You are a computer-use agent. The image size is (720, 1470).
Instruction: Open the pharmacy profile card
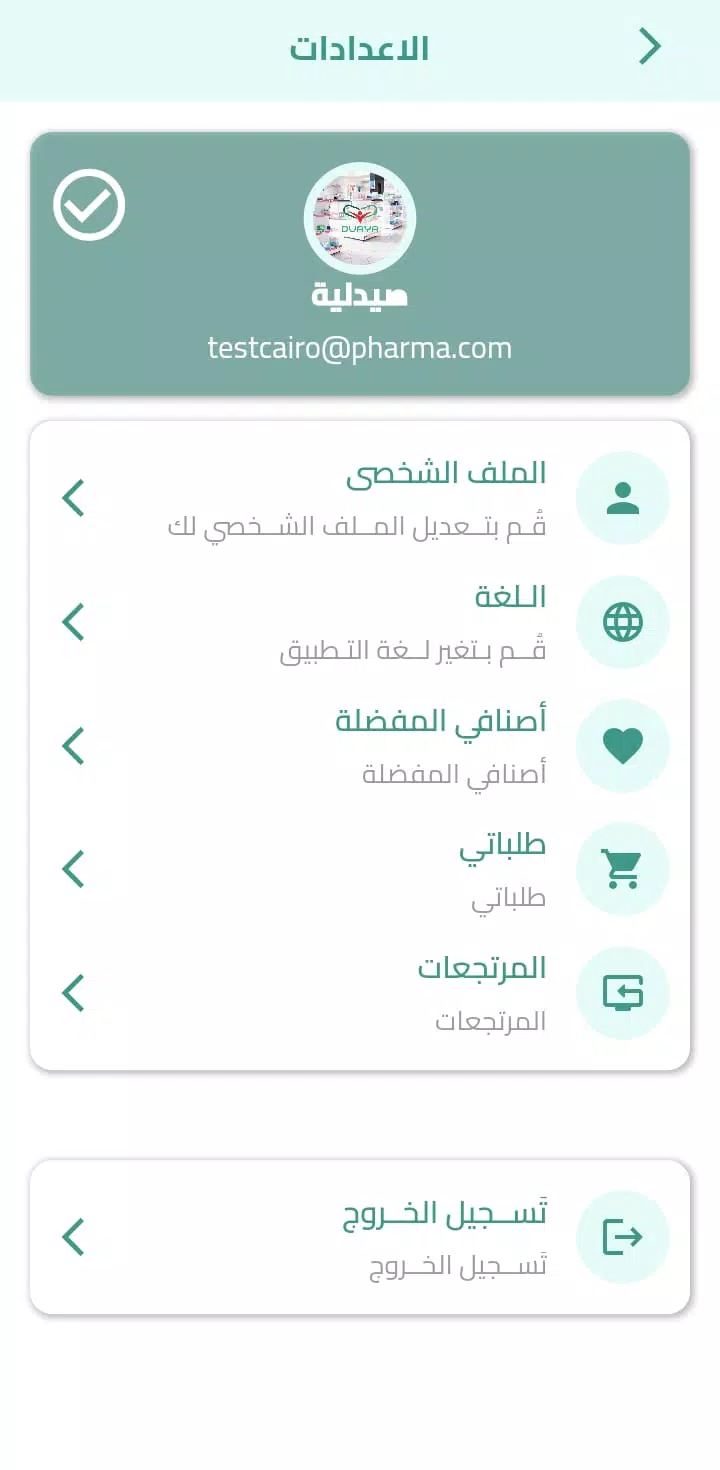(360, 264)
